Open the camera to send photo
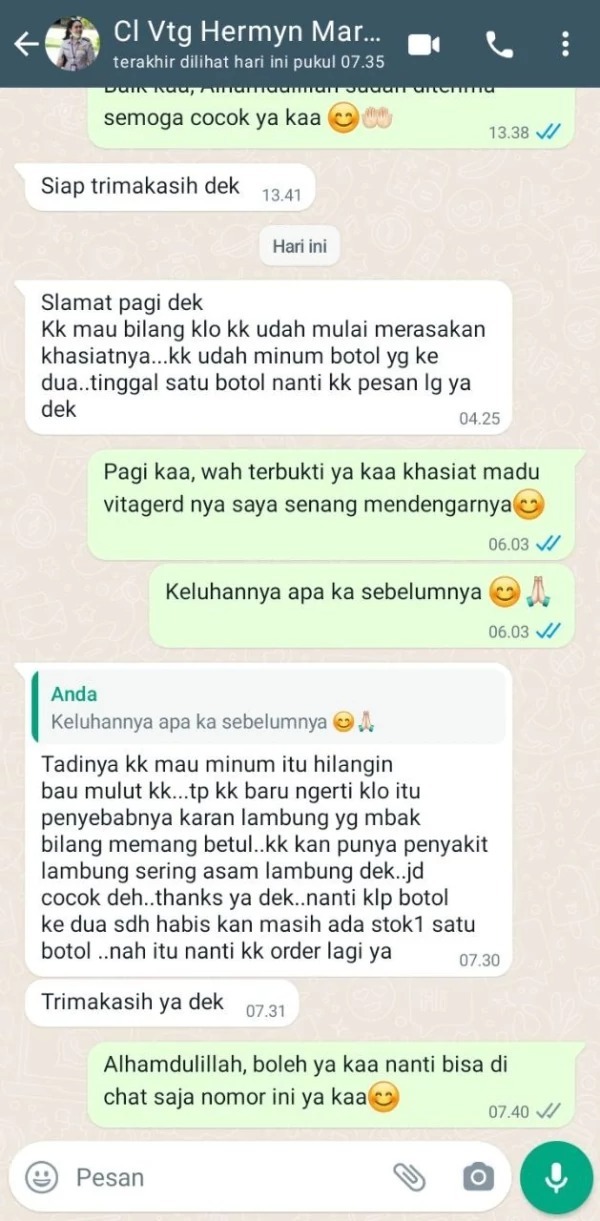The height and width of the screenshot is (1221, 600). point(478,1177)
